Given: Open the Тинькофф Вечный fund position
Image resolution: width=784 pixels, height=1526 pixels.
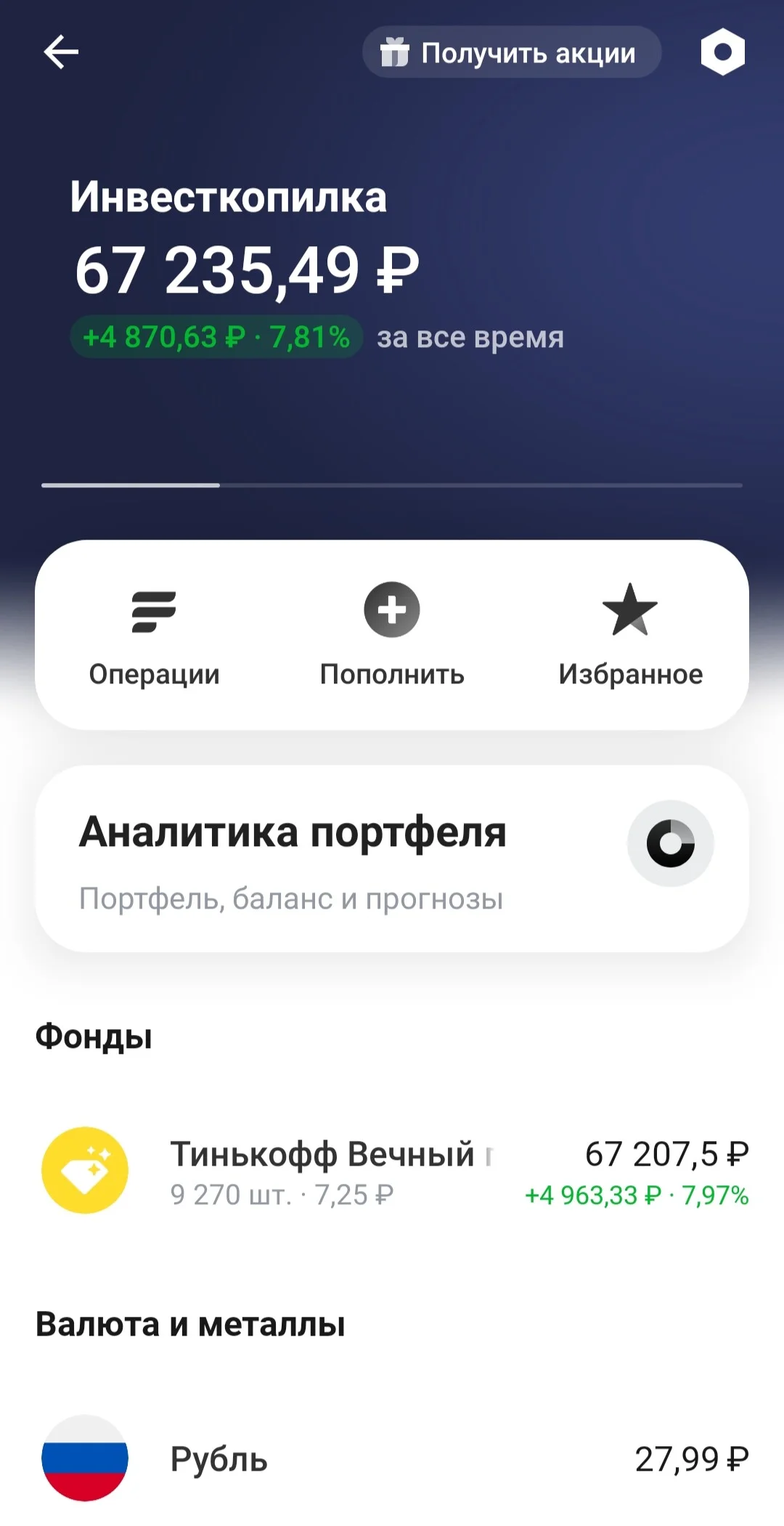Looking at the screenshot, I should click(392, 1171).
